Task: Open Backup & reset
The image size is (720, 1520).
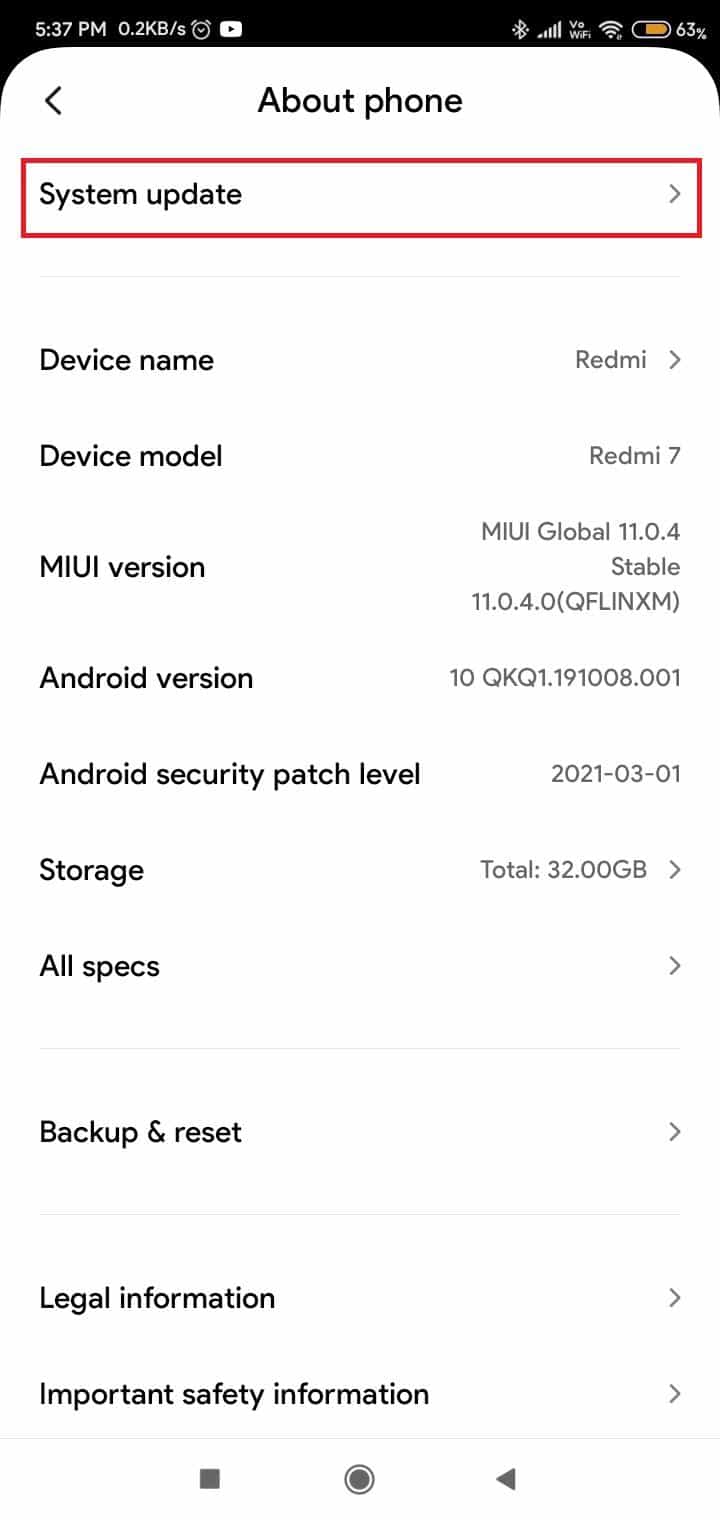Action: (x=360, y=1132)
